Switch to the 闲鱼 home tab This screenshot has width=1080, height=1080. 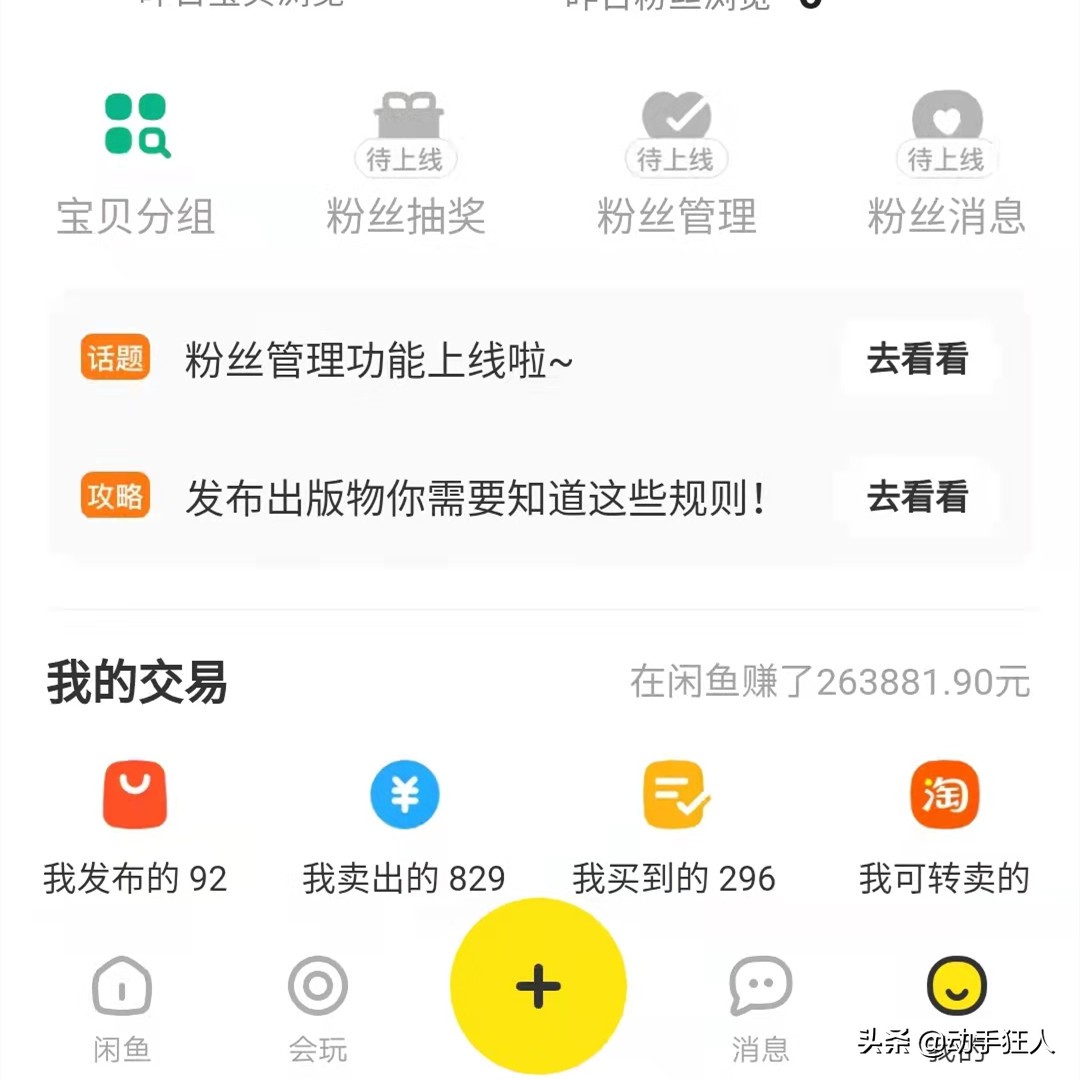click(122, 1006)
